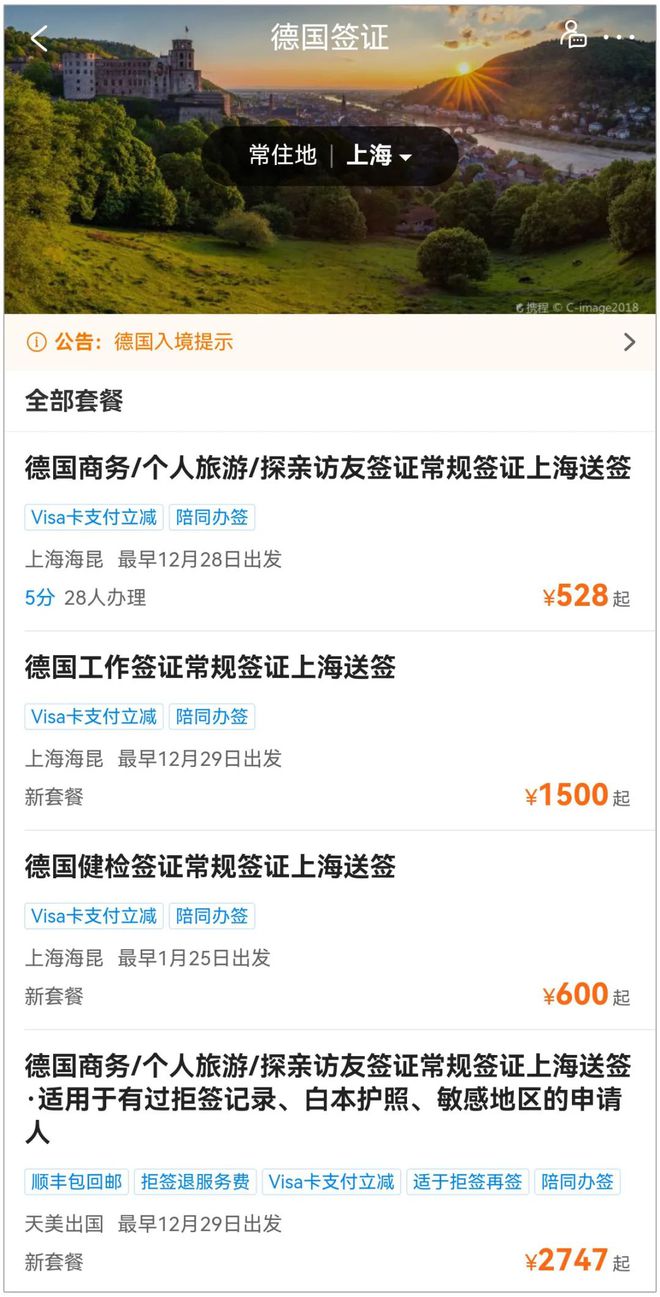
Task: Change the 常住地 from 上海
Action: click(379, 156)
